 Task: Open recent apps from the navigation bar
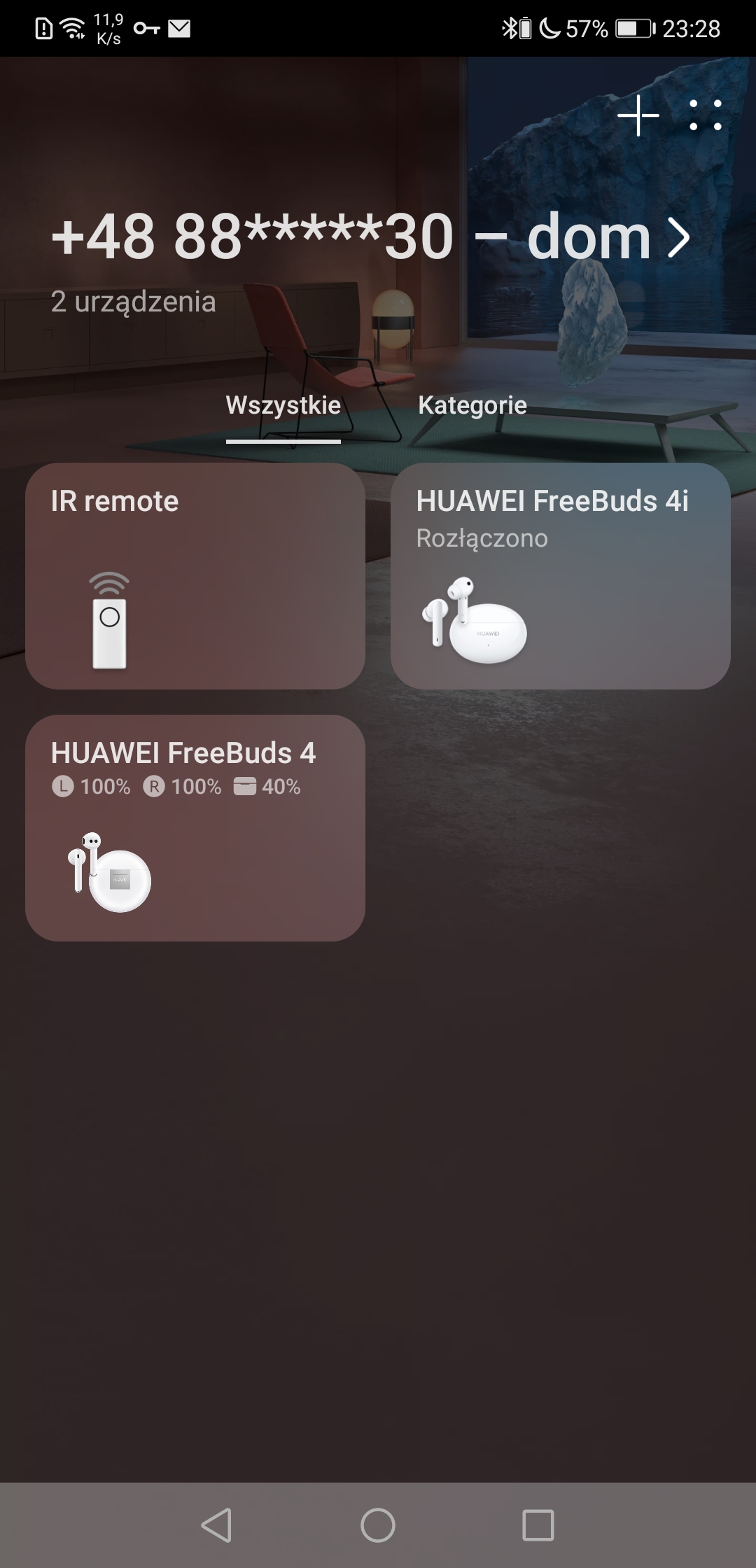(538, 1525)
